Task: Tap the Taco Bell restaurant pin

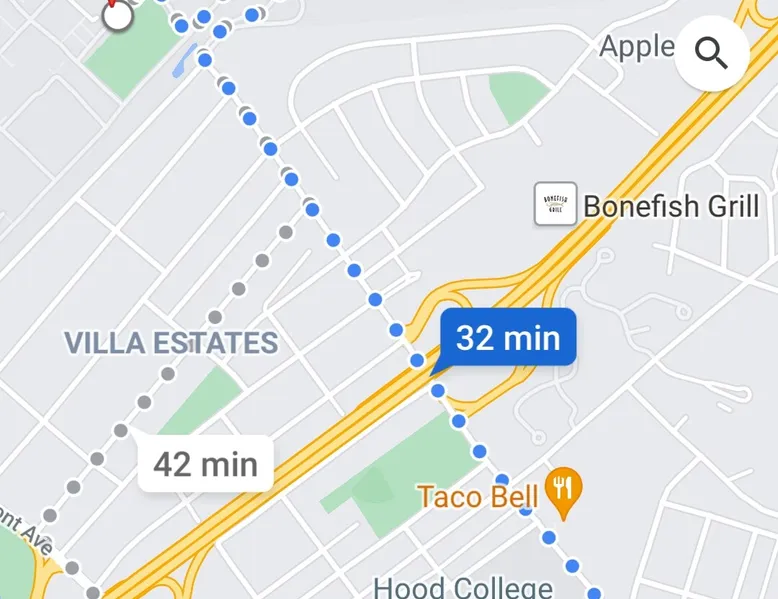Action: (564, 490)
